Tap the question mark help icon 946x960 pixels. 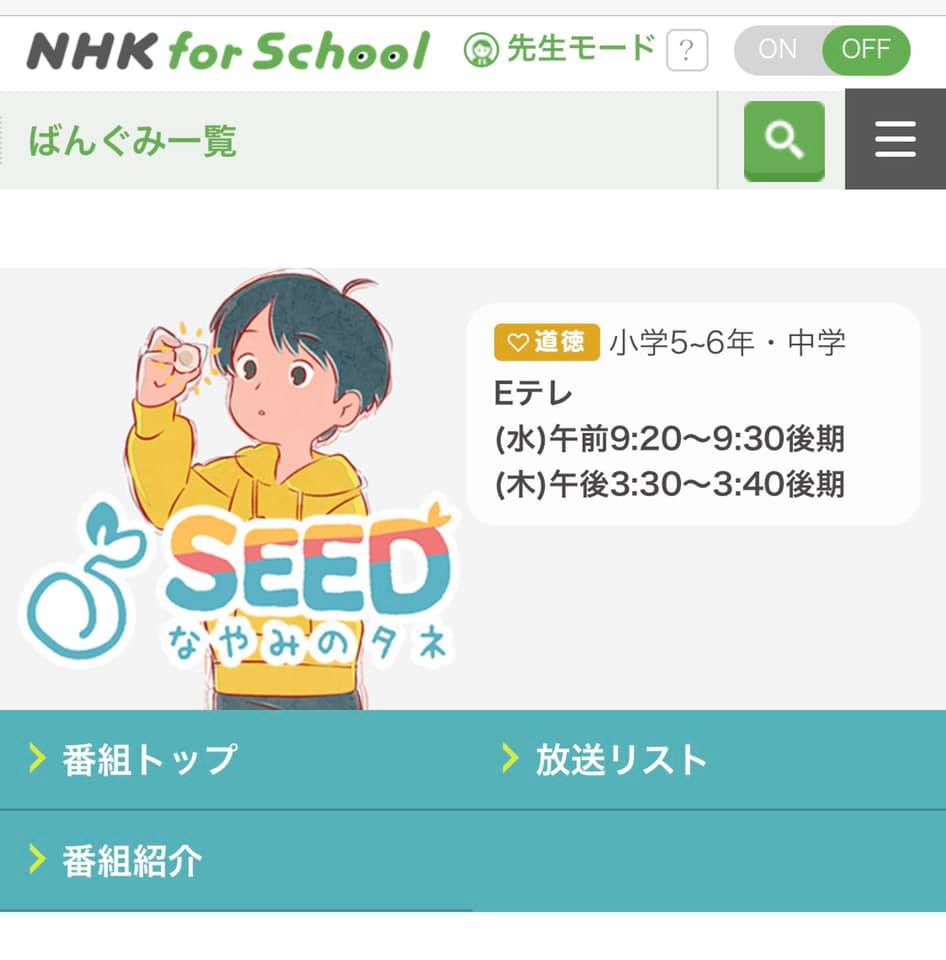687,50
